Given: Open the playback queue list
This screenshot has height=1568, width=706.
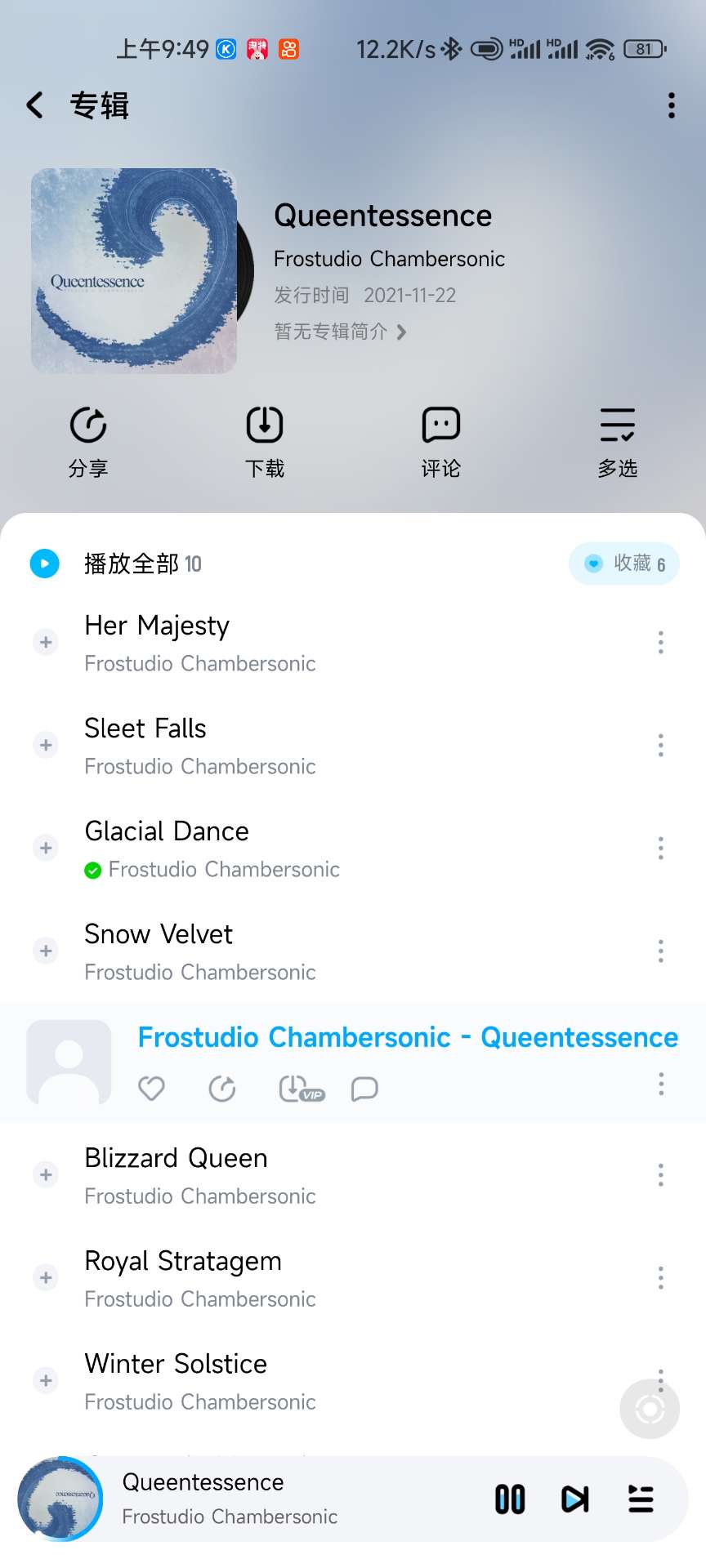Looking at the screenshot, I should pos(641,1499).
